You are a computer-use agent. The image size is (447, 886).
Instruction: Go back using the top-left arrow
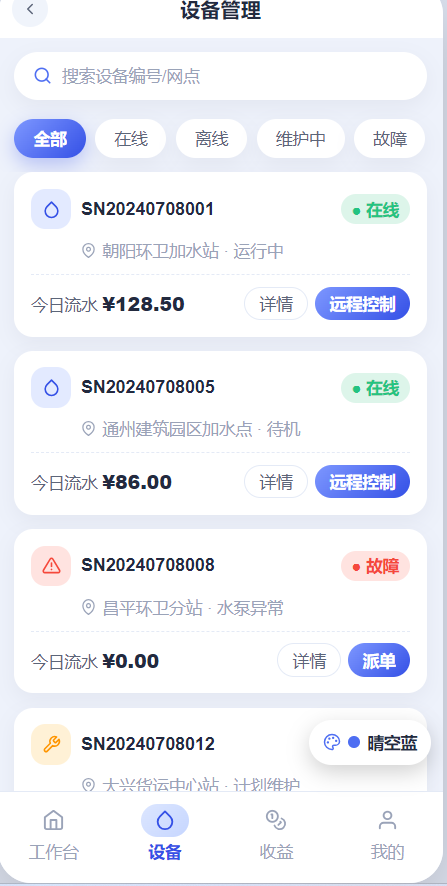coord(30,9)
